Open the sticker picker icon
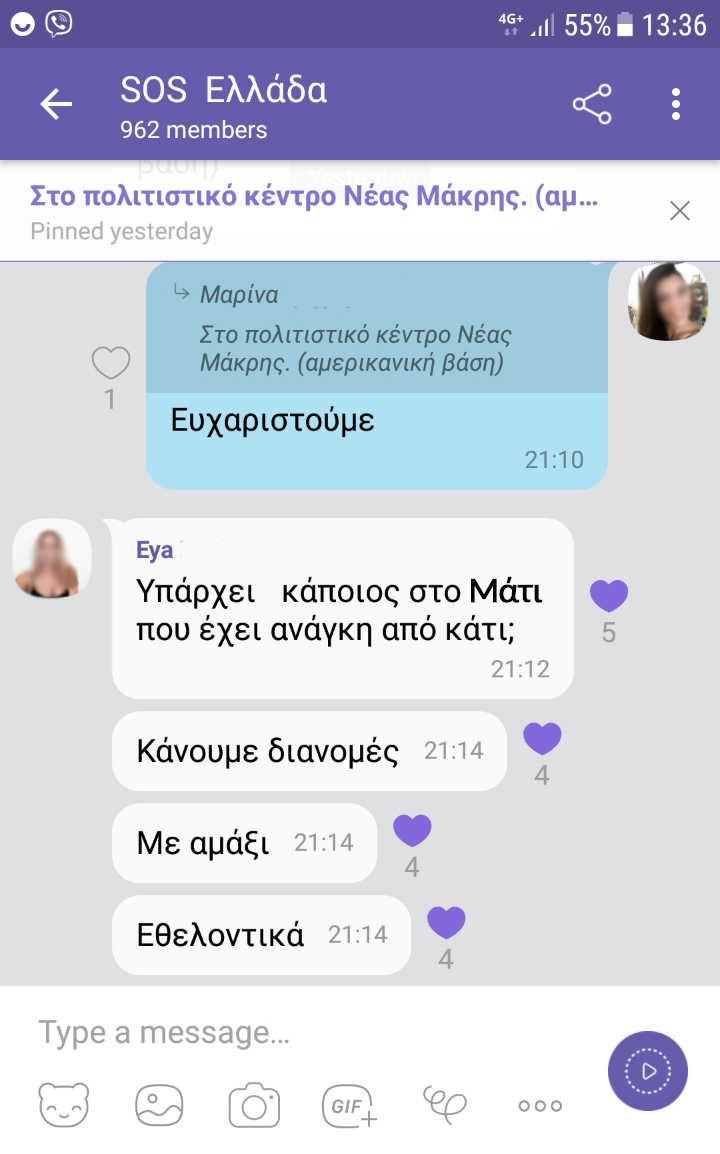 [x=64, y=1105]
